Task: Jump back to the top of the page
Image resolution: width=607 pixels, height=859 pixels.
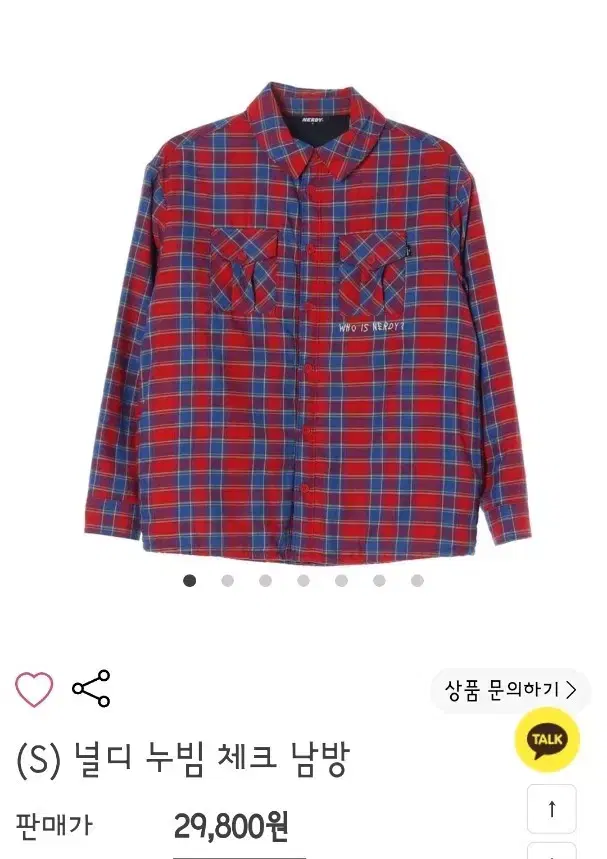Action: coord(551,809)
